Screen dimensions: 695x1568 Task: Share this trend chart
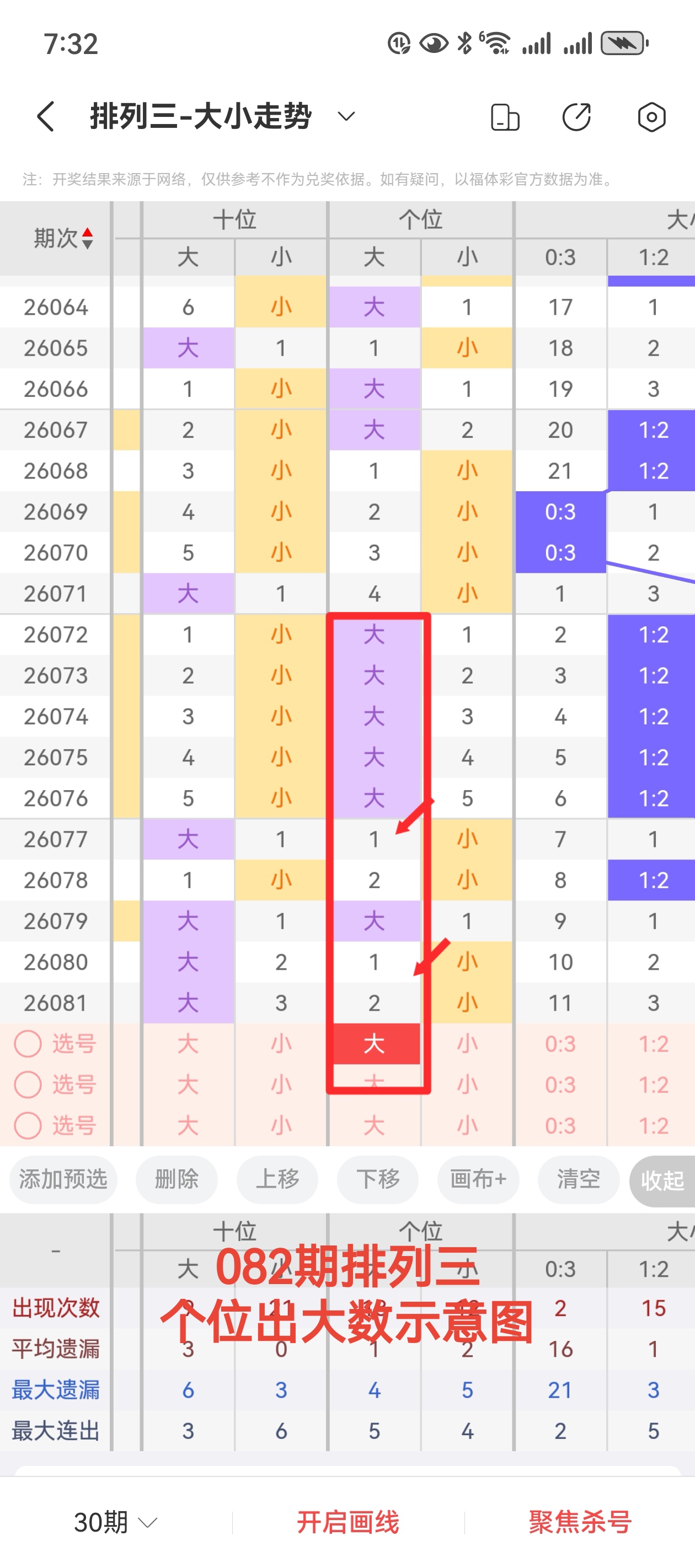[576, 117]
